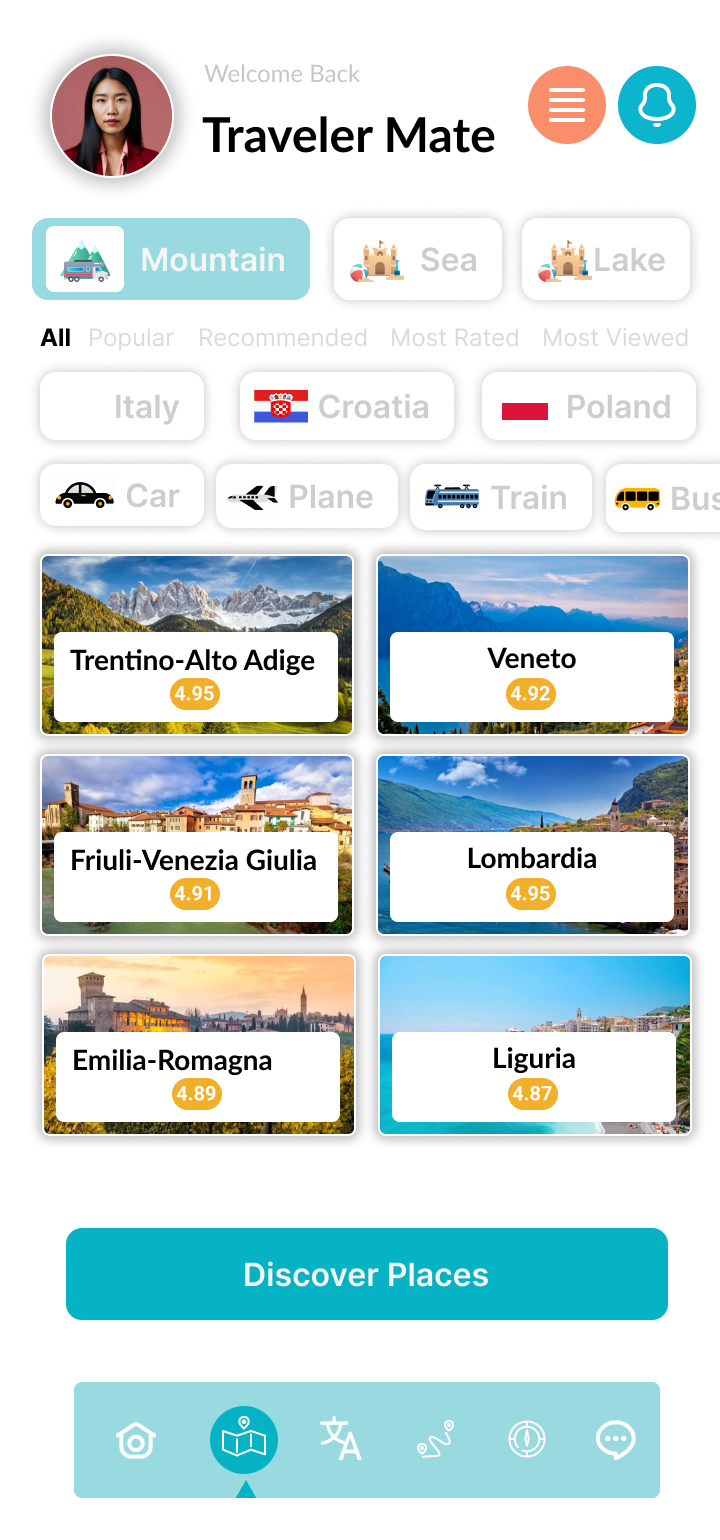Choose the Train transport chip
720x1540 pixels.
coord(500,497)
